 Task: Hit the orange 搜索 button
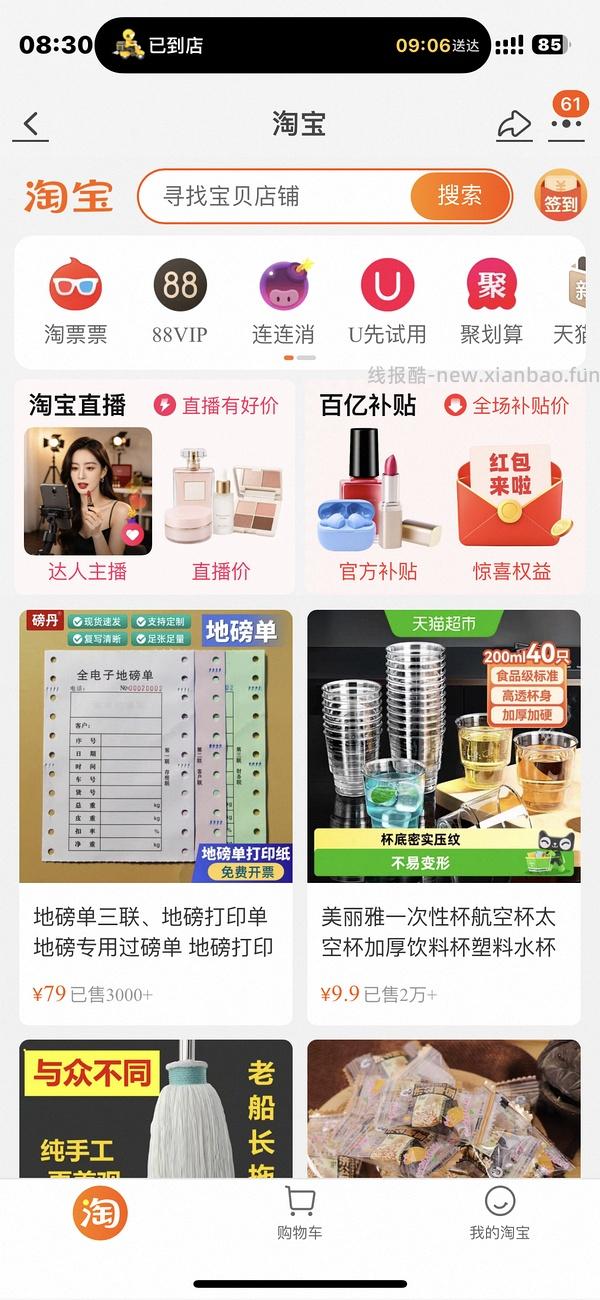coord(460,195)
